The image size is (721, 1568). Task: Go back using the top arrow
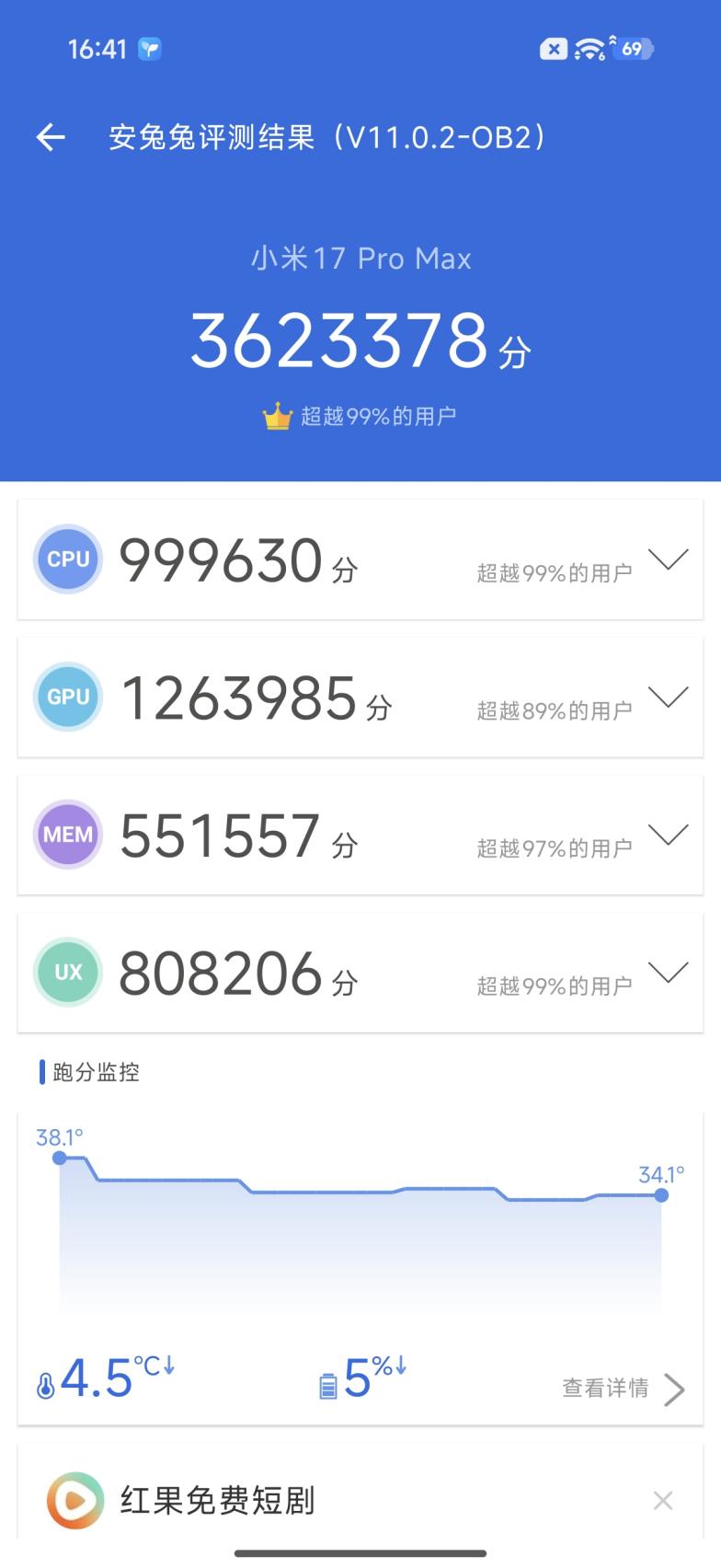tap(51, 138)
